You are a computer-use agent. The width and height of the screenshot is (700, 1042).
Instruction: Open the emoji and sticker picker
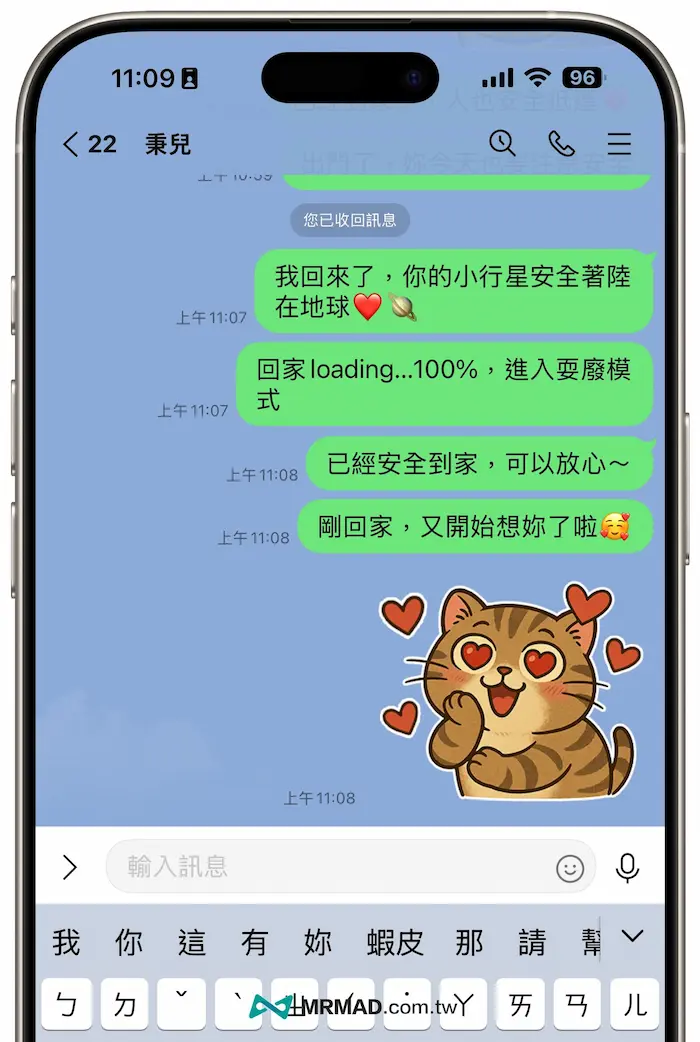tap(570, 868)
